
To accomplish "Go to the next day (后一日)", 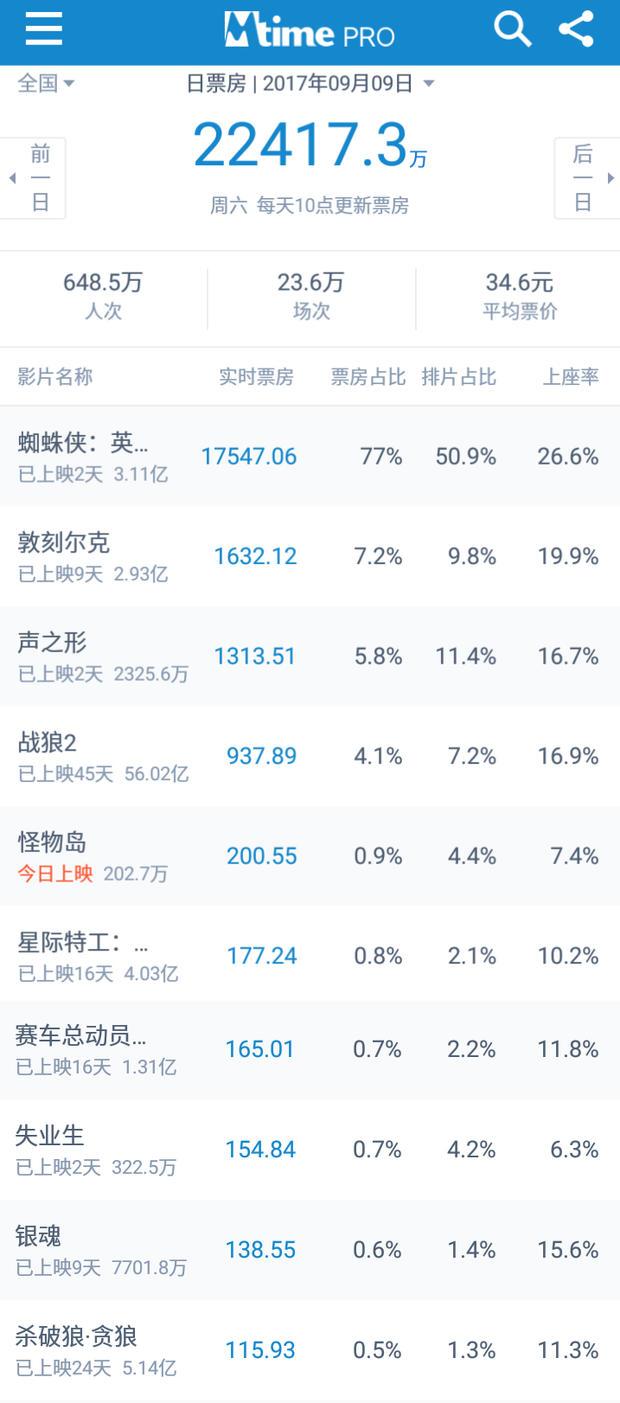I will tap(587, 178).
